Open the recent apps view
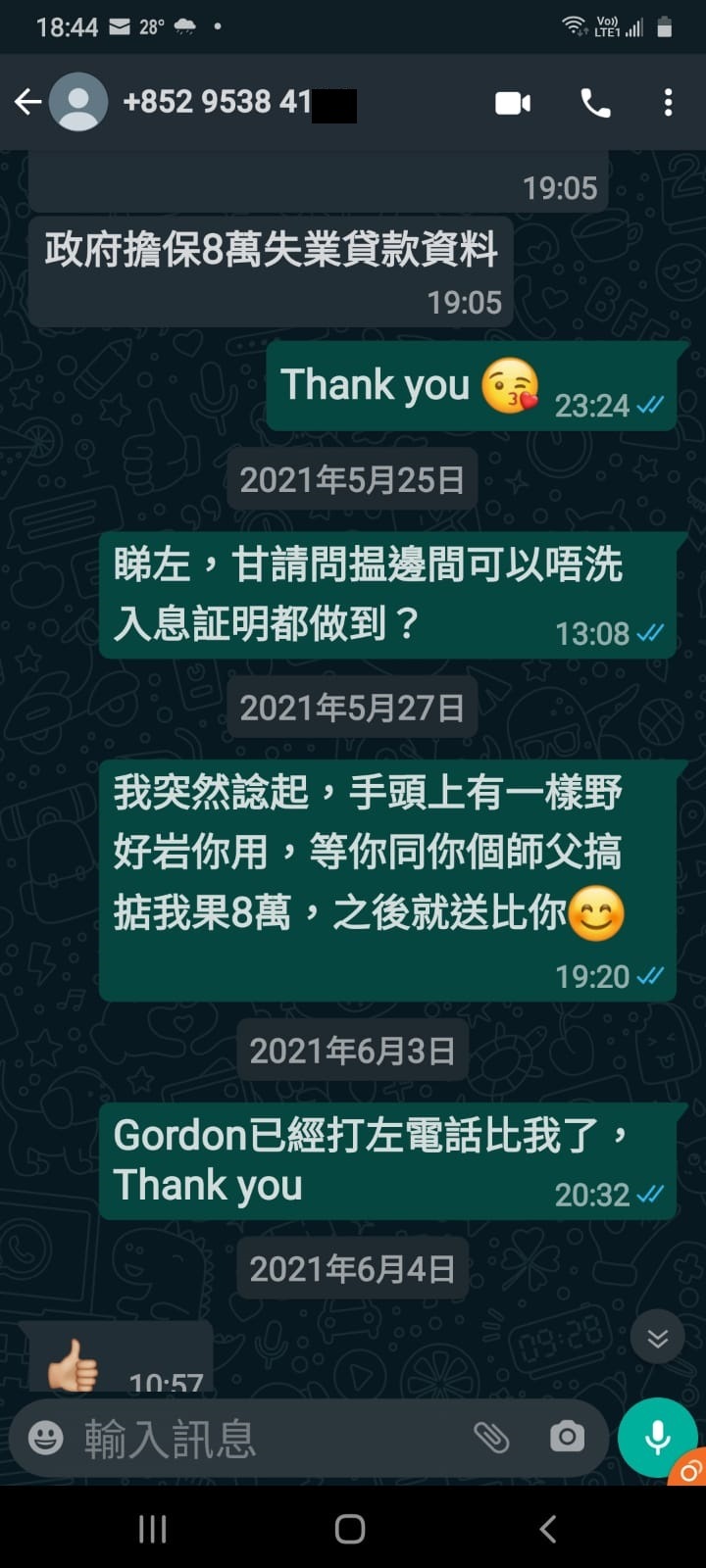Viewport: 706px width, 1568px height. coord(152,1529)
